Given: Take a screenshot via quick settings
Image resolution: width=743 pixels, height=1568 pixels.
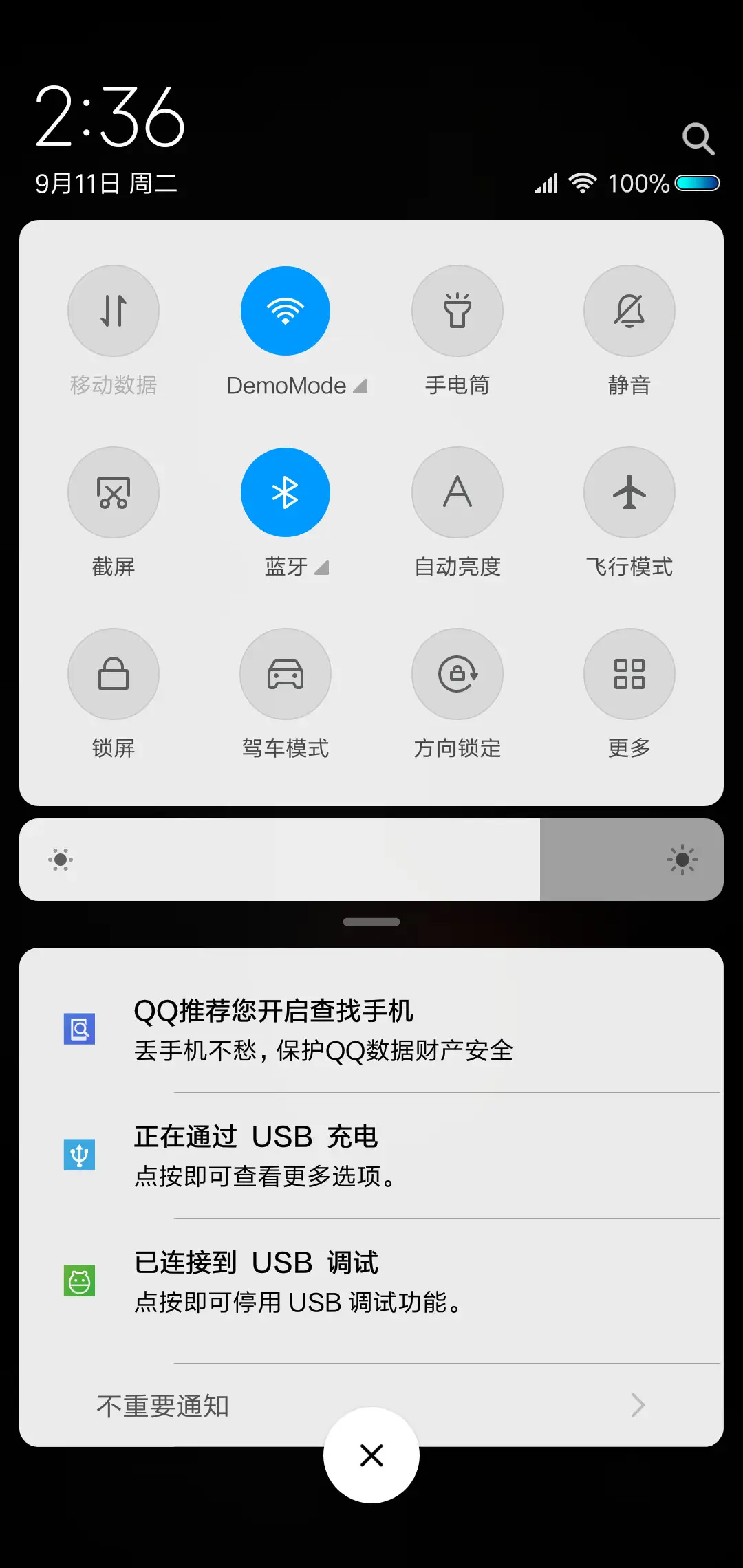Looking at the screenshot, I should 114,492.
